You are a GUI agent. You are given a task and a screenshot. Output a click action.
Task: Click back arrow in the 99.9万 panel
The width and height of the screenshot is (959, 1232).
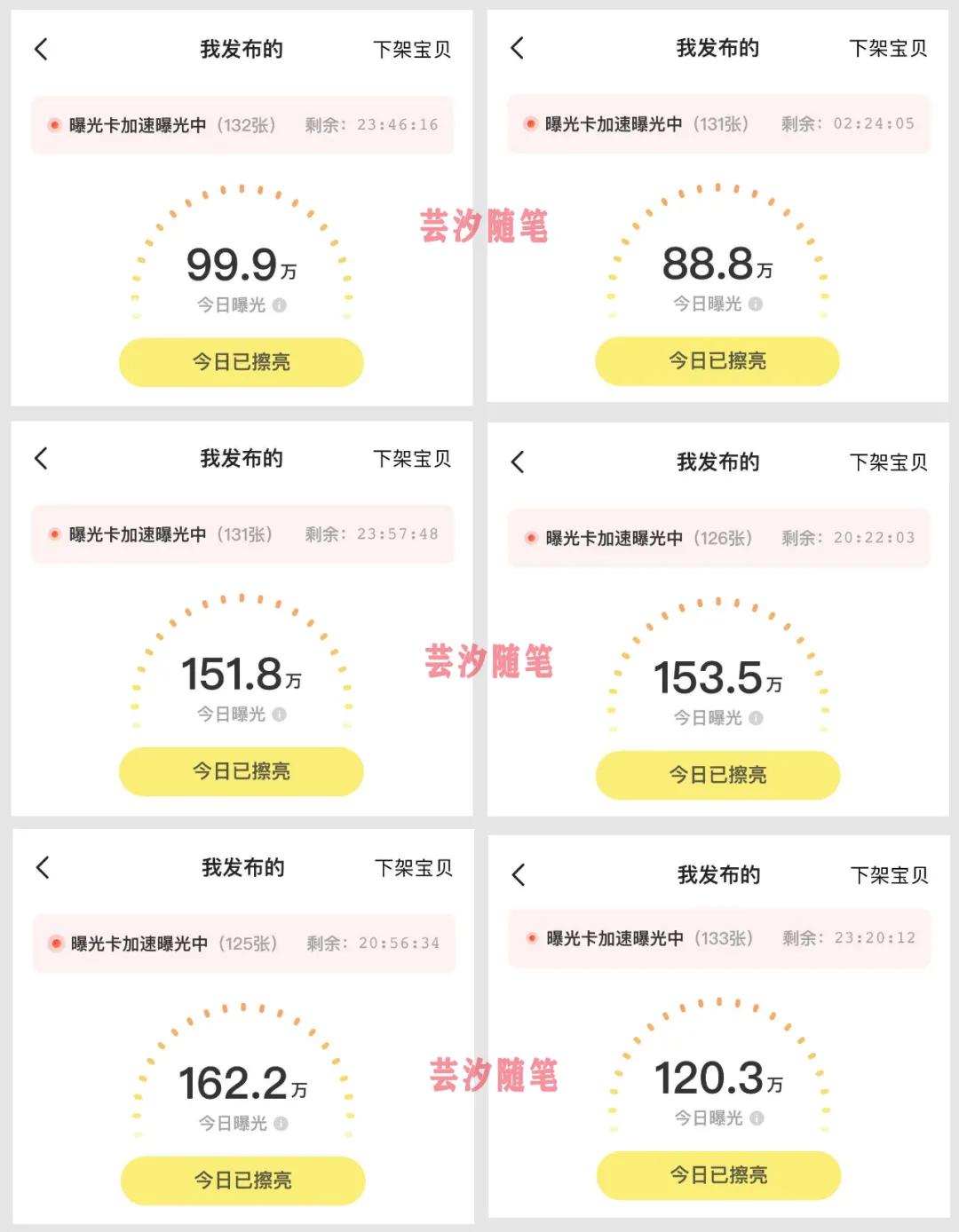pos(41,51)
